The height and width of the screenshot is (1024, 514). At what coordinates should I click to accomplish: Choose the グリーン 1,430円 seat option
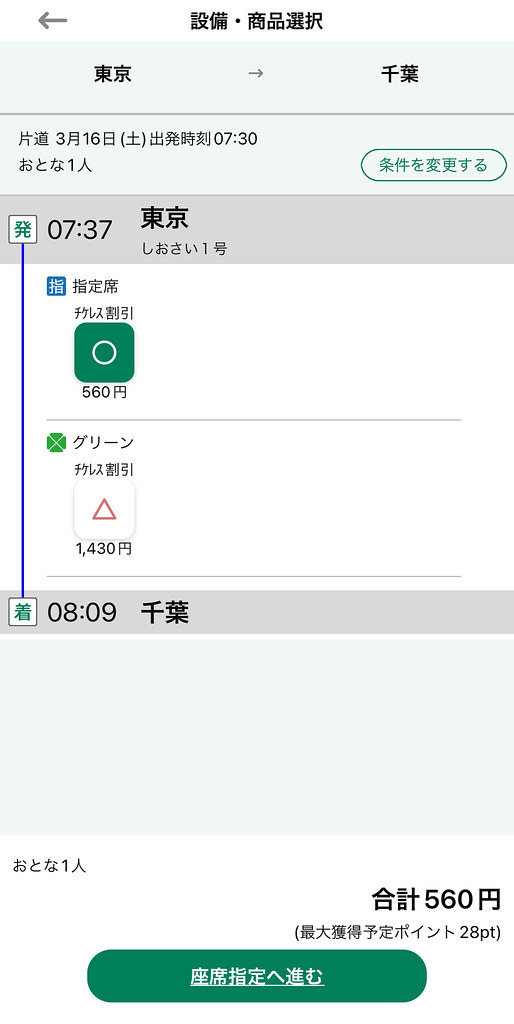pos(104,509)
